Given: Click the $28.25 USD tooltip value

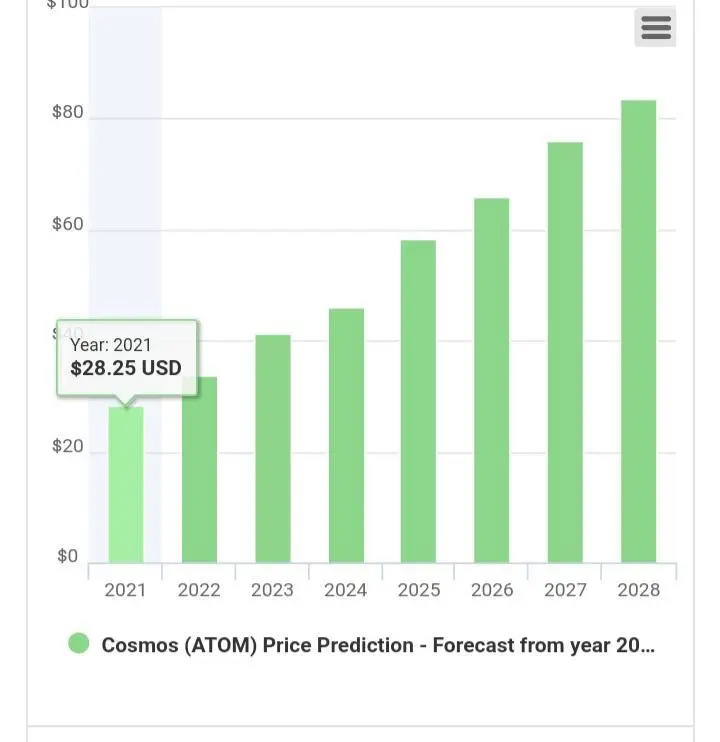Looking at the screenshot, I should point(125,368).
